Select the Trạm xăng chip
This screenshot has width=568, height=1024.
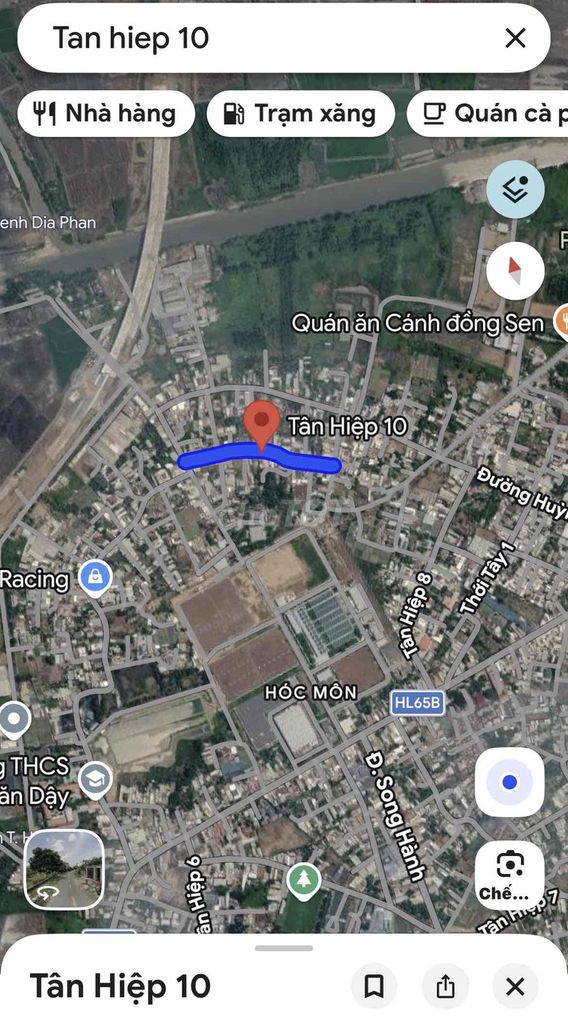click(x=301, y=114)
